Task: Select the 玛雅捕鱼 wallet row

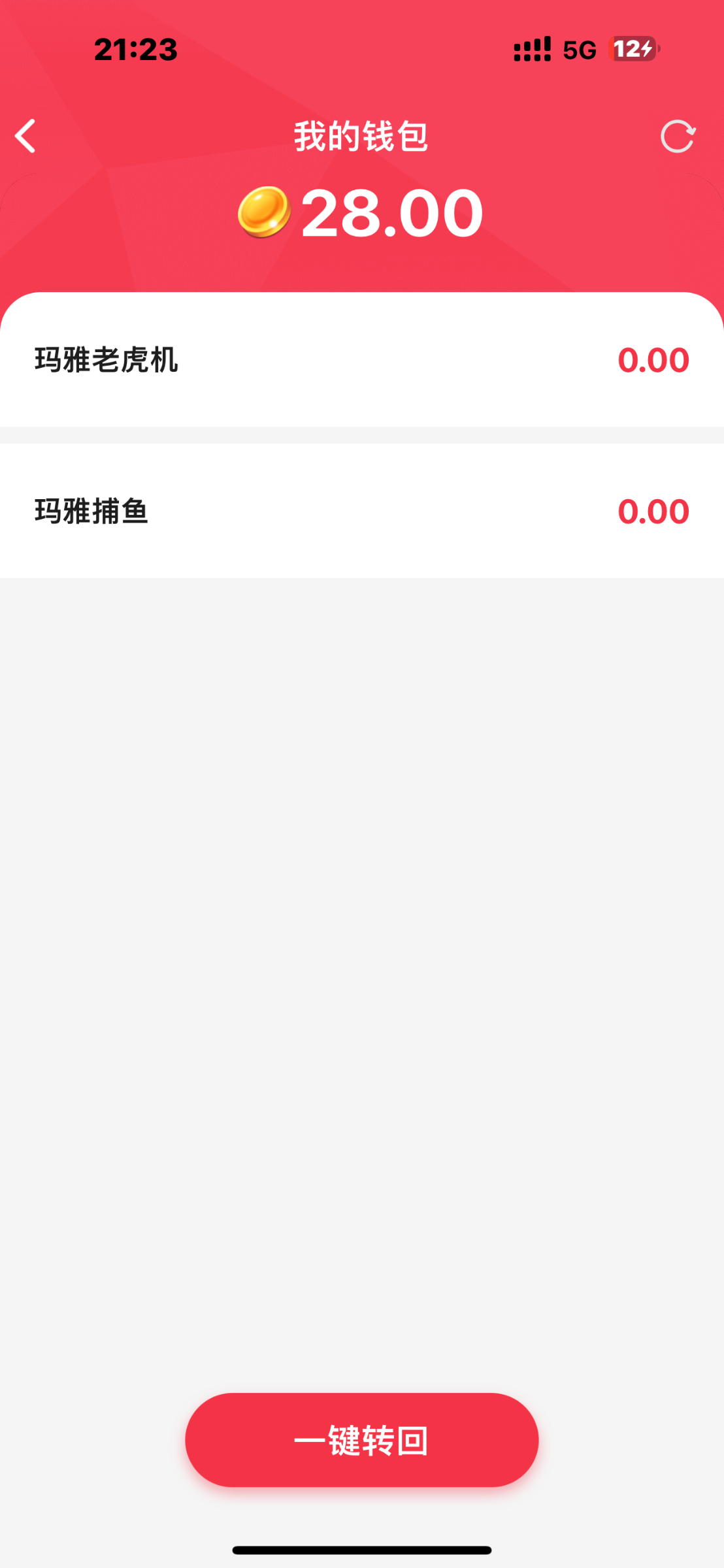Action: click(x=362, y=510)
